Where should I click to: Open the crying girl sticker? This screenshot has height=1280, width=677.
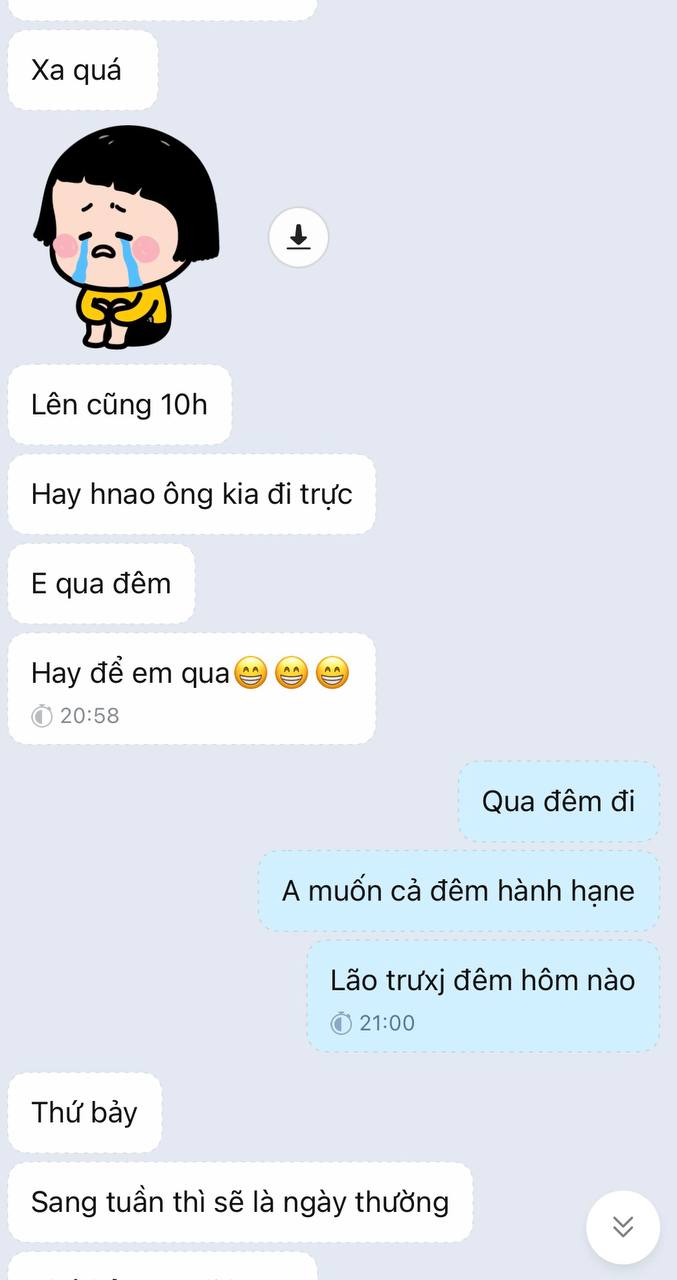(x=127, y=237)
